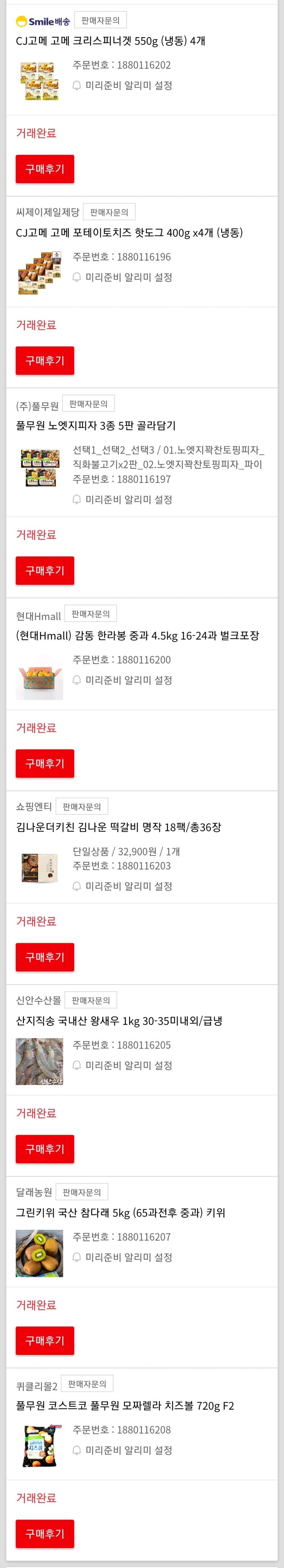Tap 판매자문의 next to Smile배송
The height and width of the screenshot is (1568, 284).
100,21
